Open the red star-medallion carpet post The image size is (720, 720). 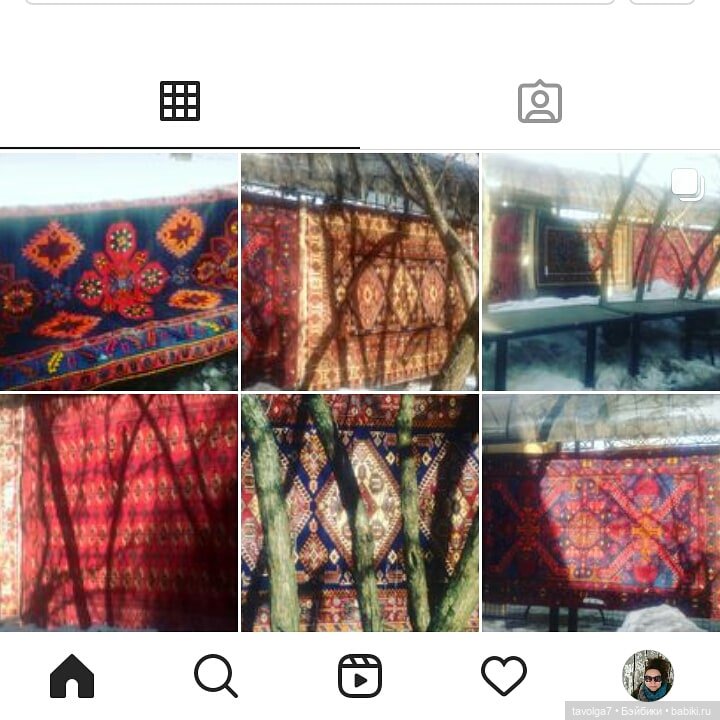pyautogui.click(x=601, y=512)
